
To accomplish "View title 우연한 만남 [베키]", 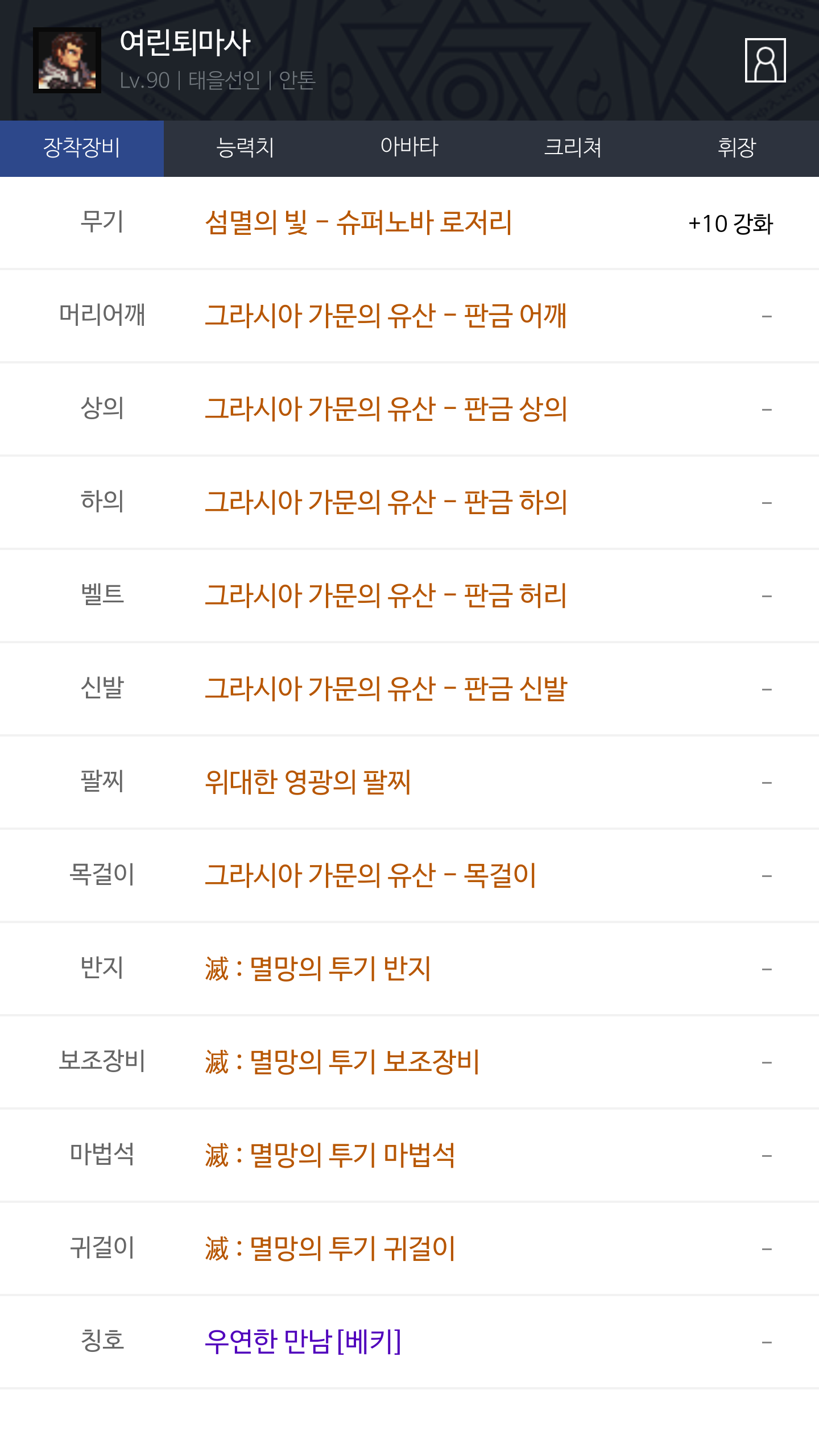I will 303,1342.
